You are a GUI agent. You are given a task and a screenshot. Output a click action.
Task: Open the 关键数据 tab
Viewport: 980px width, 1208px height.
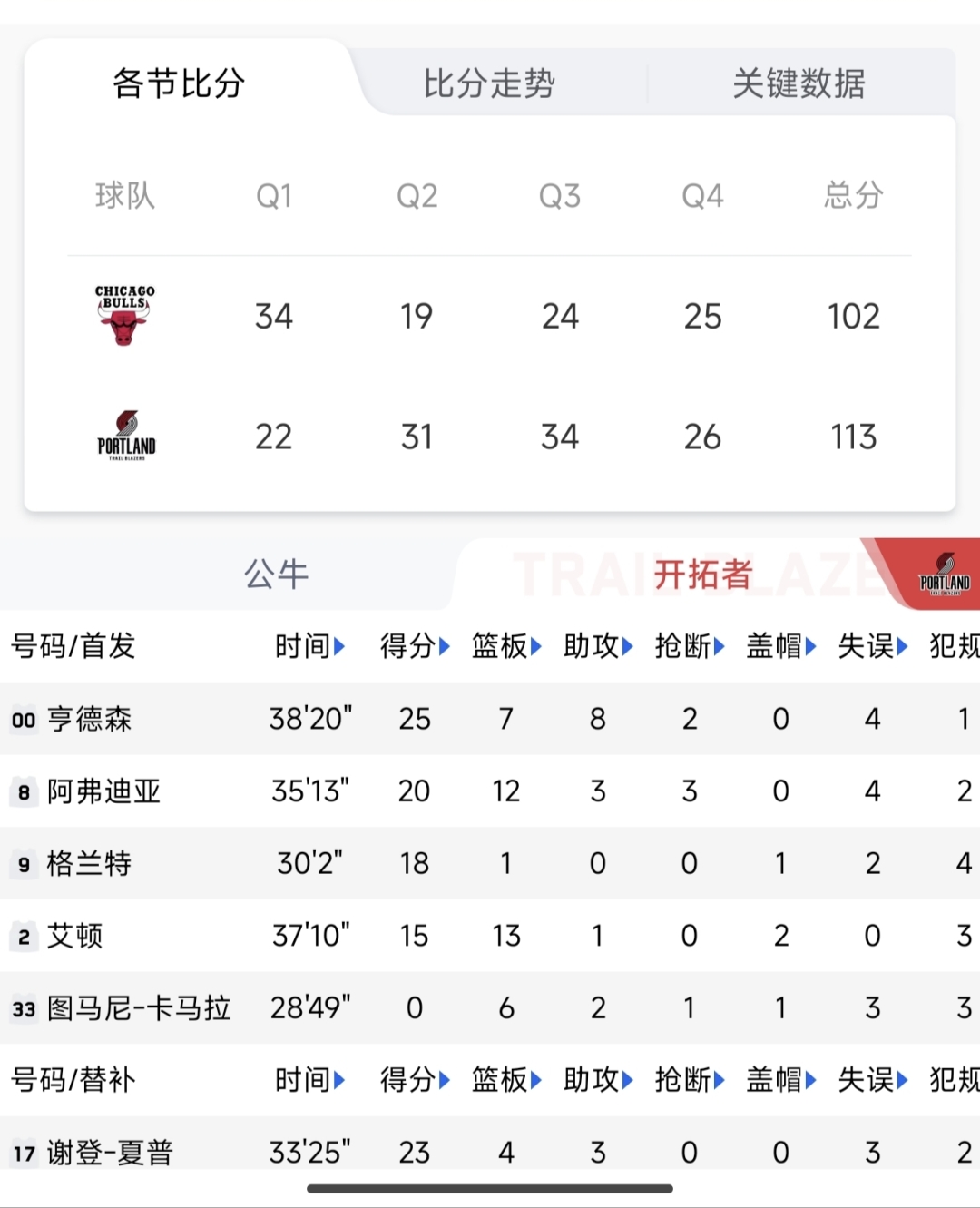799,83
